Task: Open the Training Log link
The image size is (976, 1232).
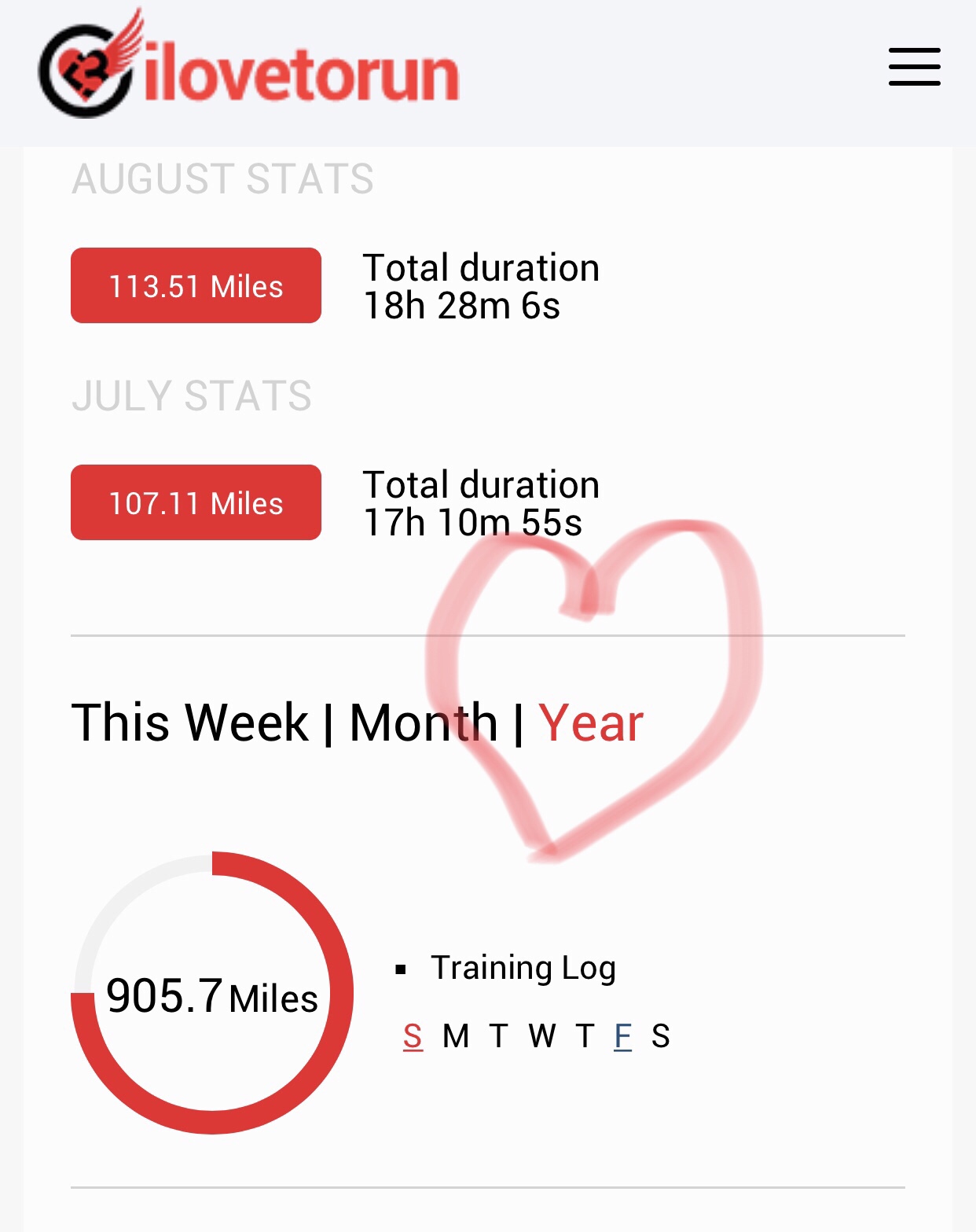Action: pyautogui.click(x=523, y=968)
